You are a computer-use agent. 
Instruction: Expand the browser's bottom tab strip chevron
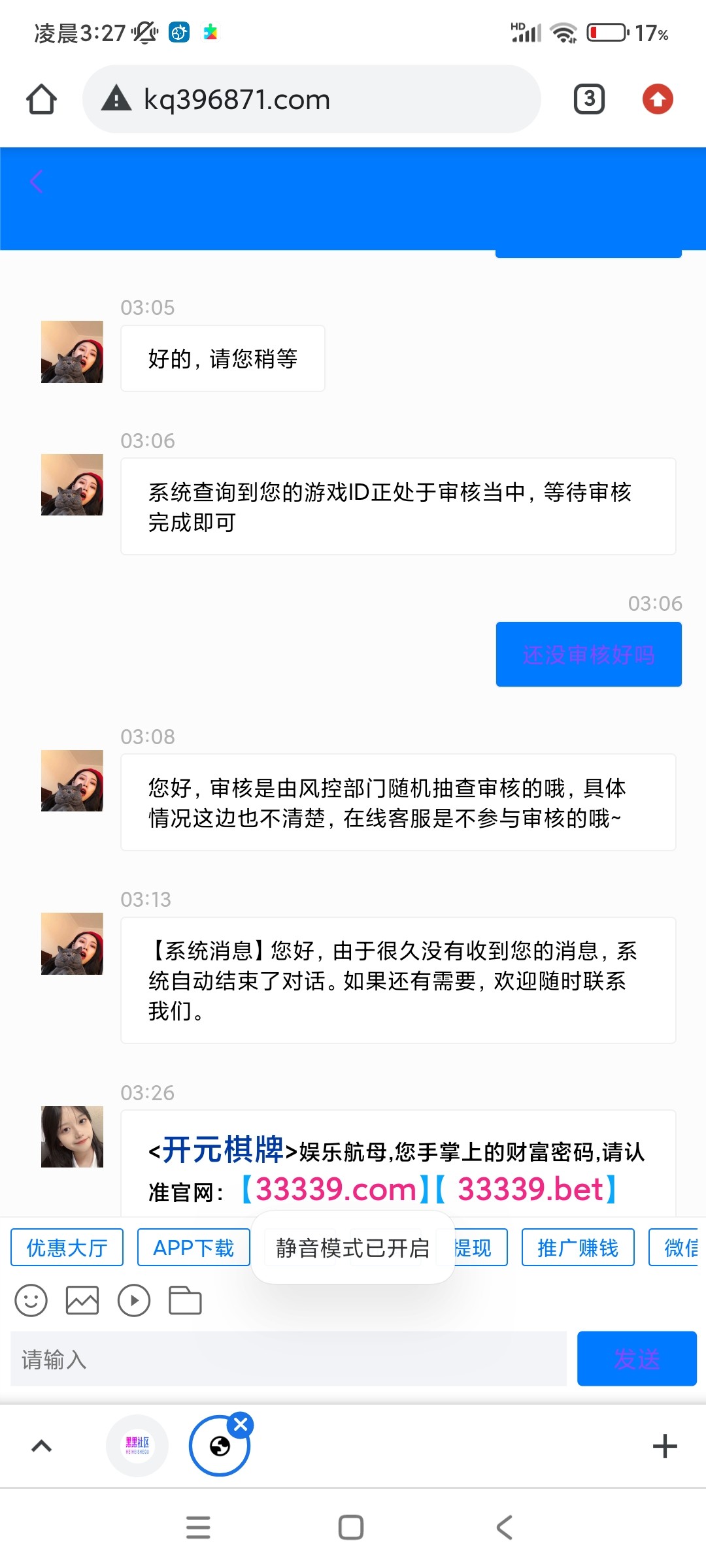coord(42,1446)
